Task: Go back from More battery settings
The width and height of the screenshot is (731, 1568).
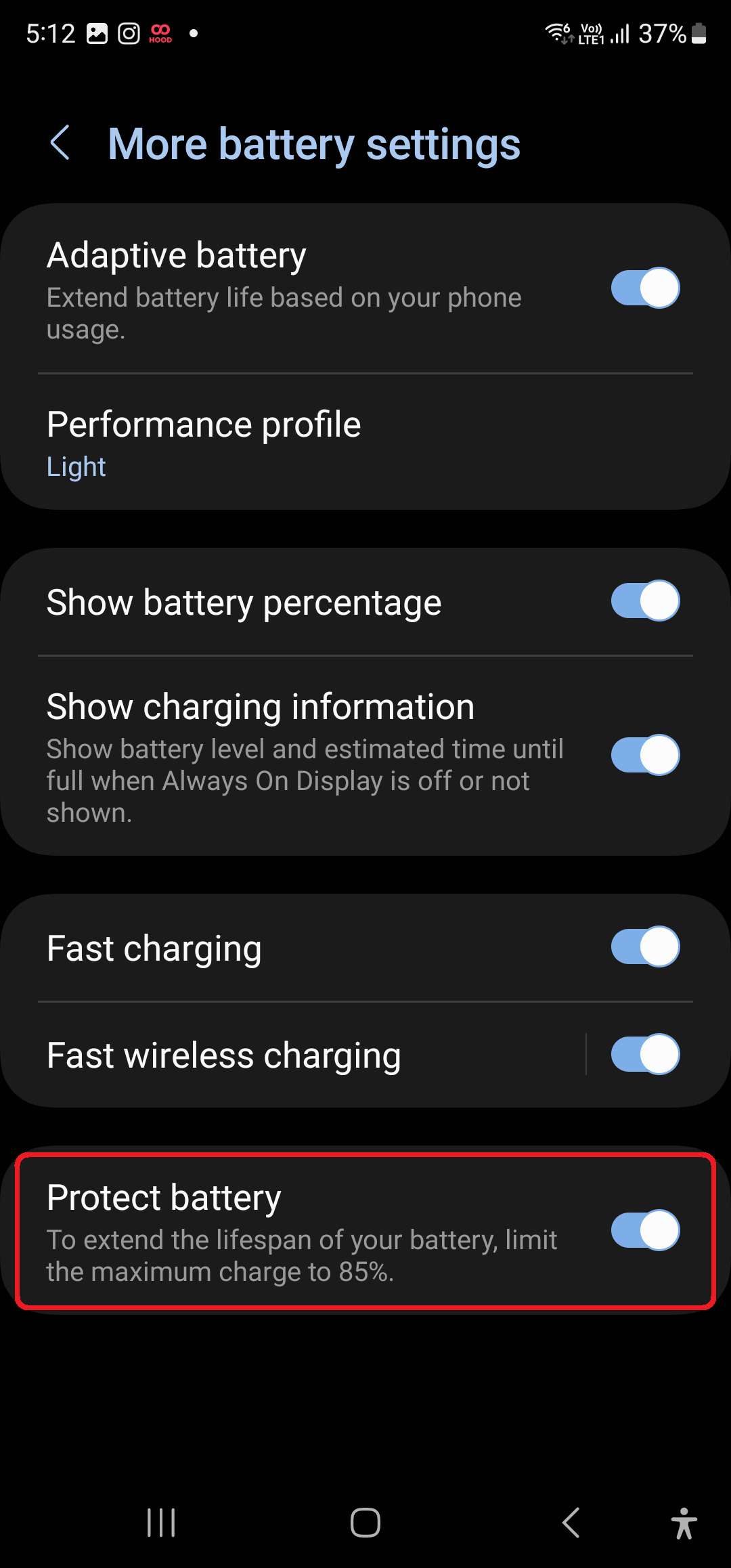Action: 60,143
